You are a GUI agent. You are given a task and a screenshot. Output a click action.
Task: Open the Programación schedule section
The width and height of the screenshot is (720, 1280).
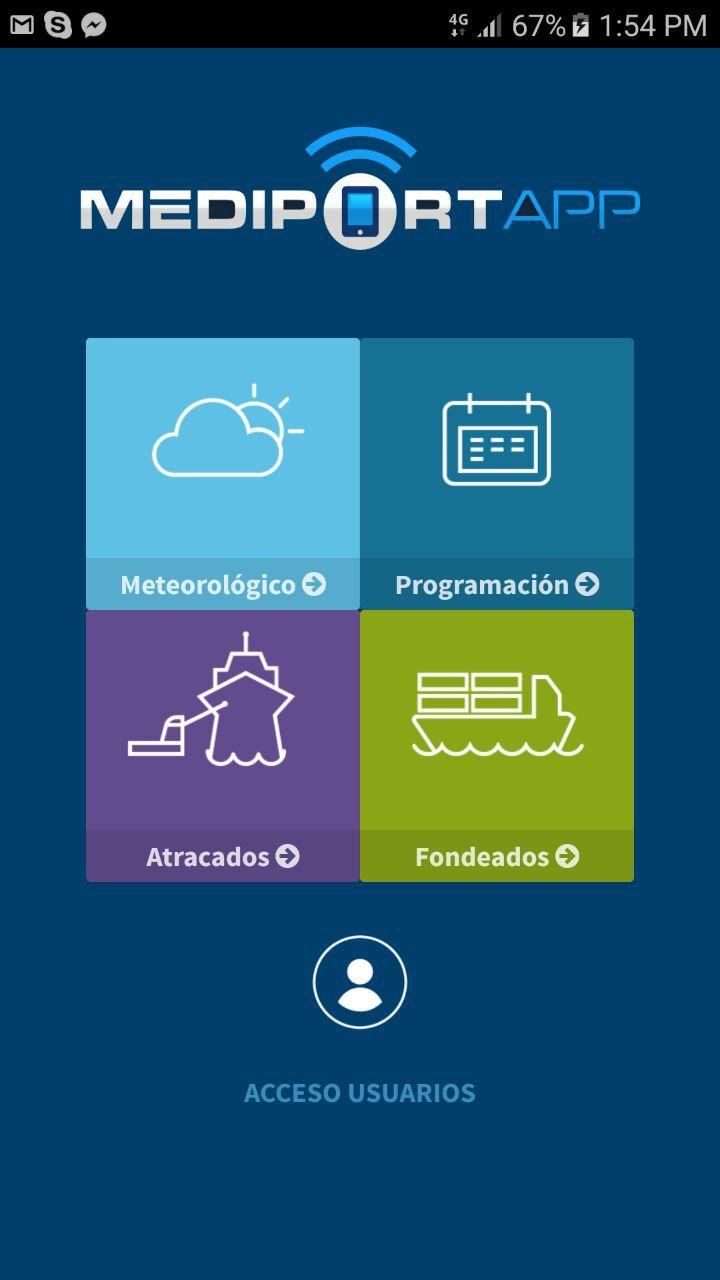pyautogui.click(x=496, y=473)
